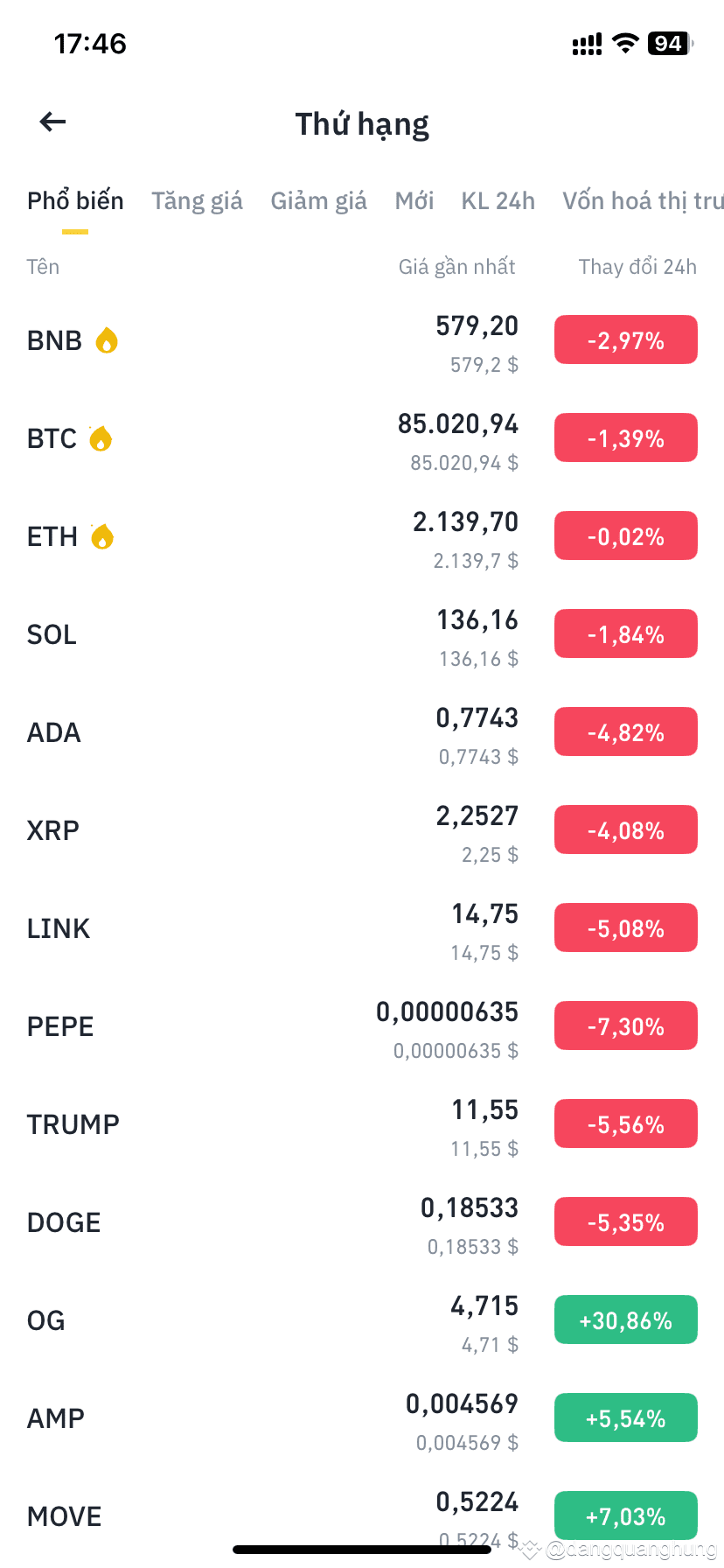View ETH details
The width and height of the screenshot is (724, 1568).
click(362, 536)
